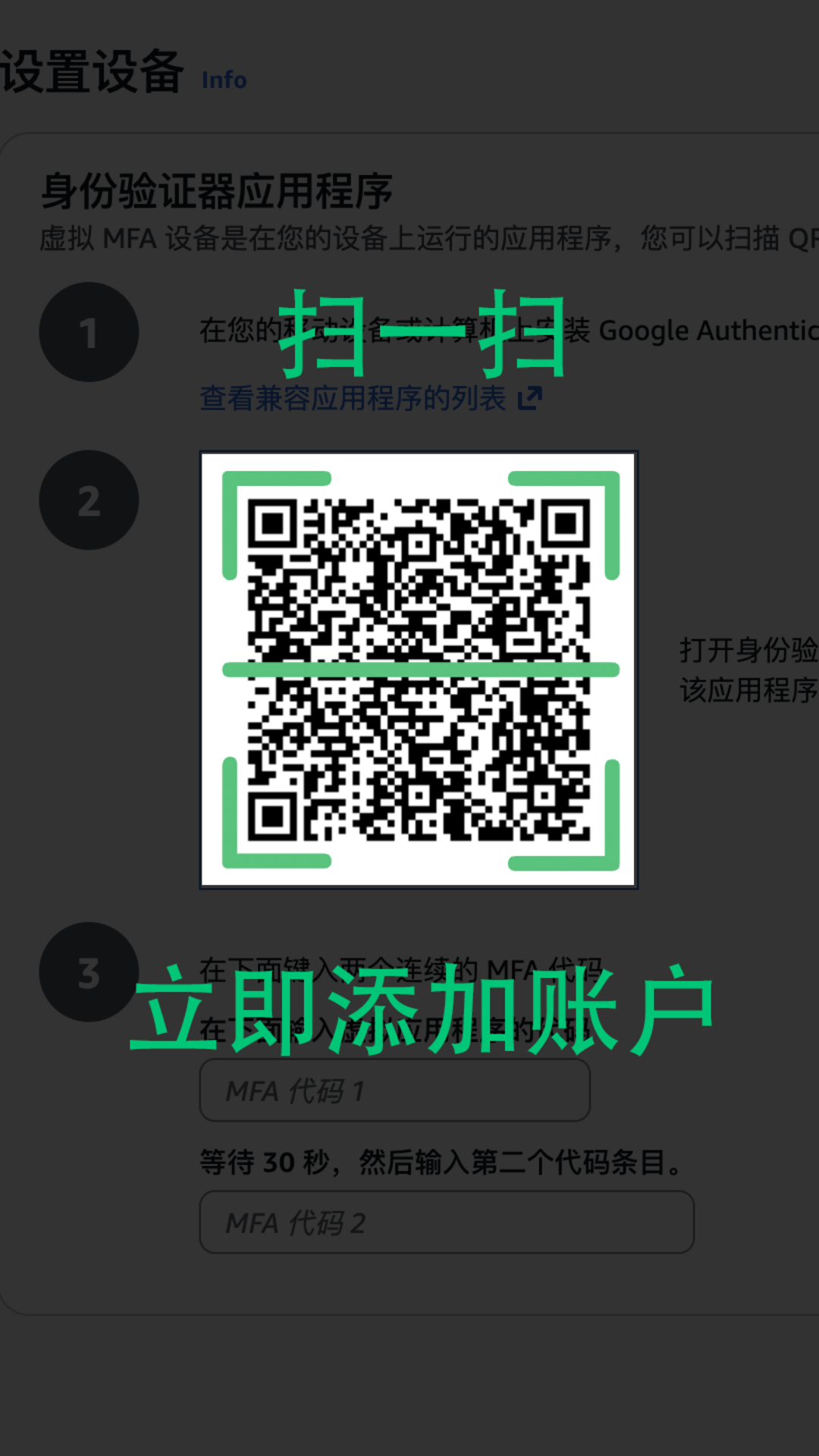
Task: Click the external link icon beside 兼容应用程序列表
Action: tap(529, 398)
